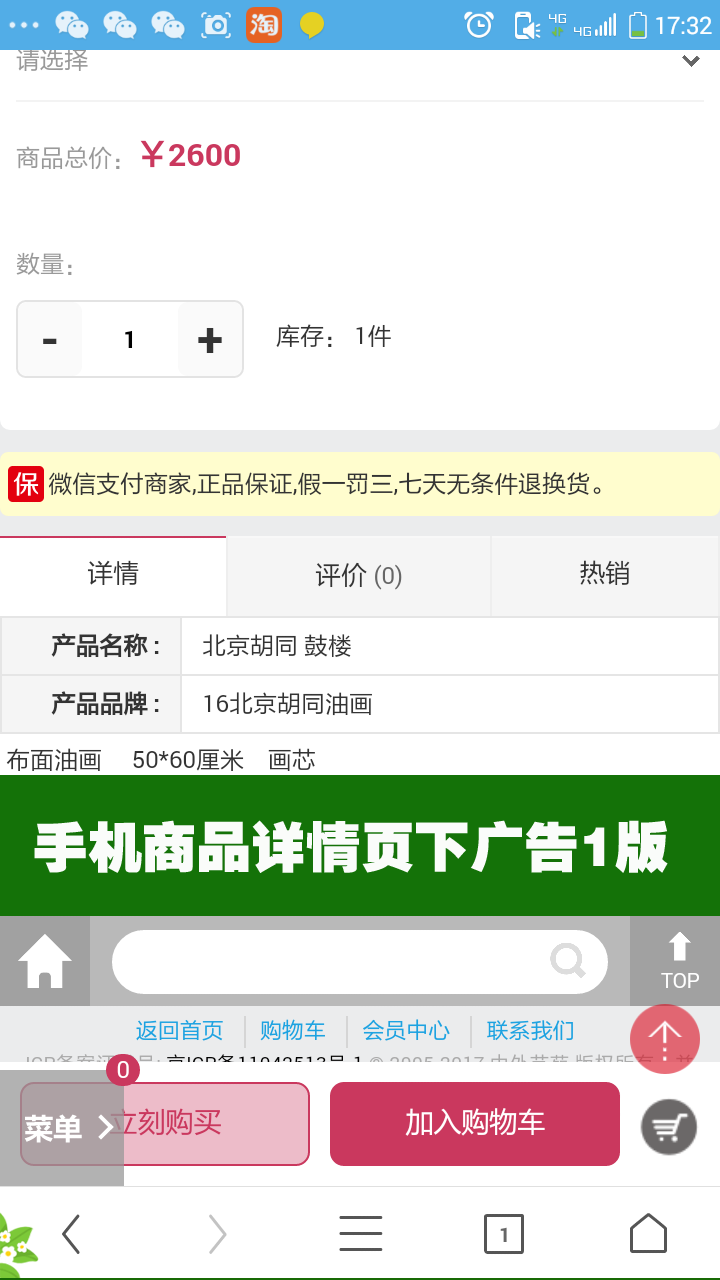The image size is (720, 1280).
Task: Open the 返回首页 link
Action: [180, 1030]
